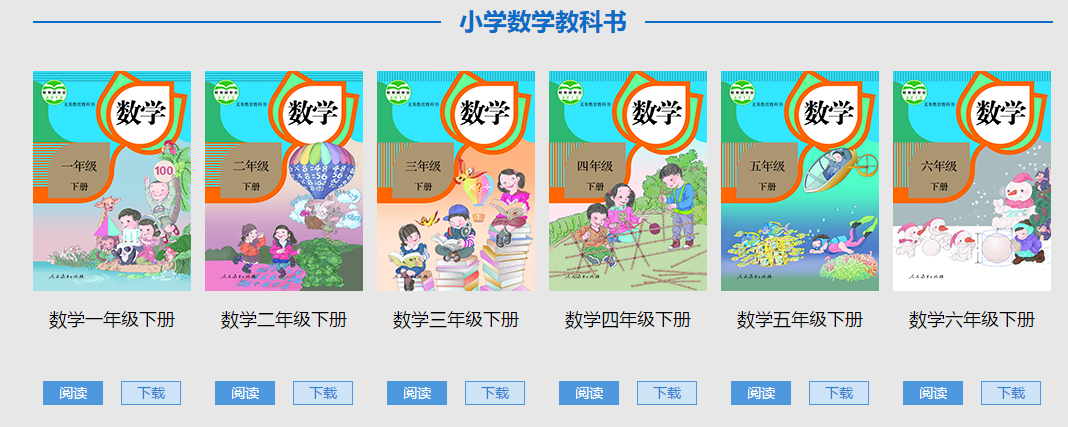Image resolution: width=1068 pixels, height=427 pixels.
Task: Open the 数学六年级下册 book cover
Action: coord(972,181)
